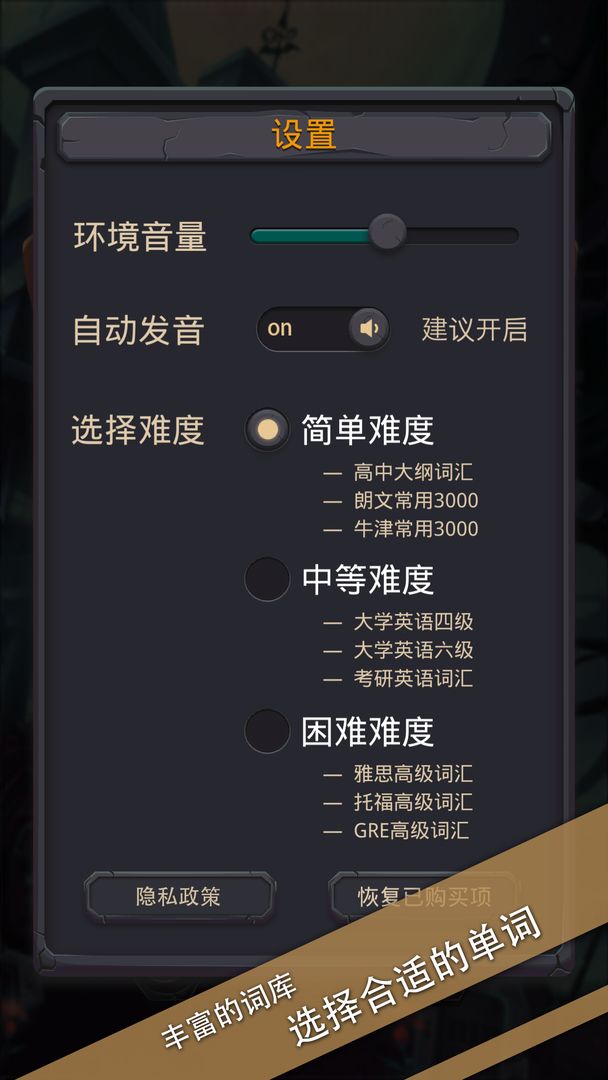The height and width of the screenshot is (1080, 608).
Task: Choose 中等难度 difficulty
Action: point(267,580)
